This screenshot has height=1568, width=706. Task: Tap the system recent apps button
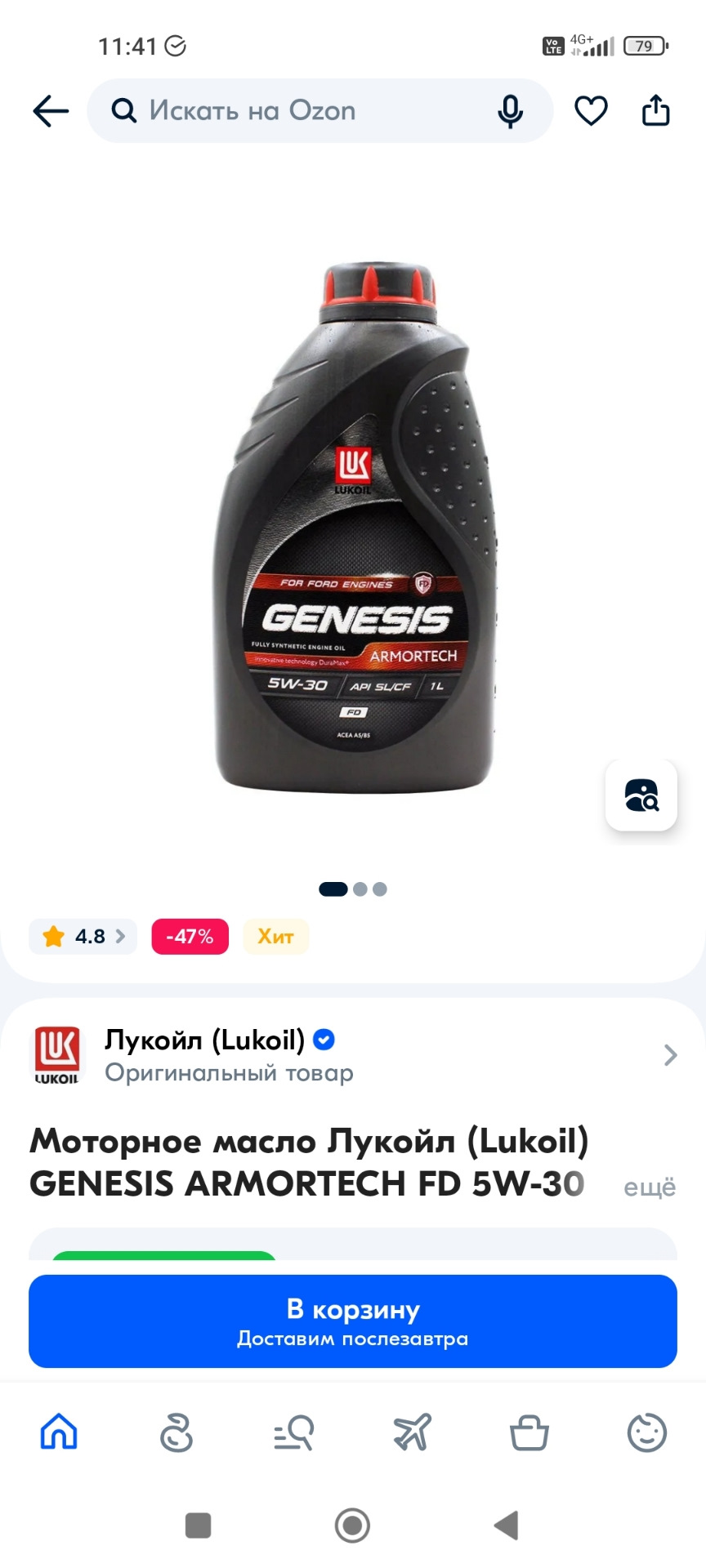coord(199,1525)
